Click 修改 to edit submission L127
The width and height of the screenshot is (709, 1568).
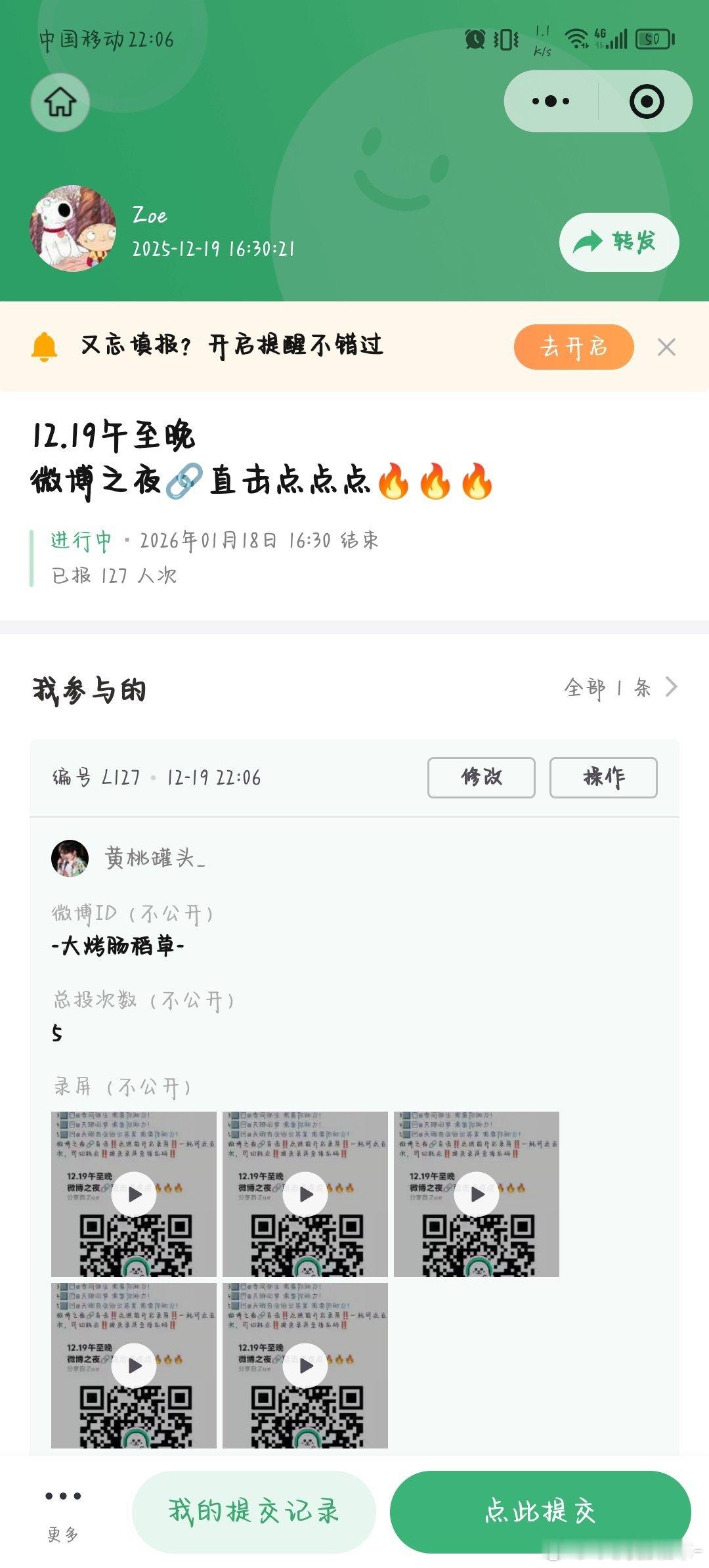pyautogui.click(x=480, y=777)
